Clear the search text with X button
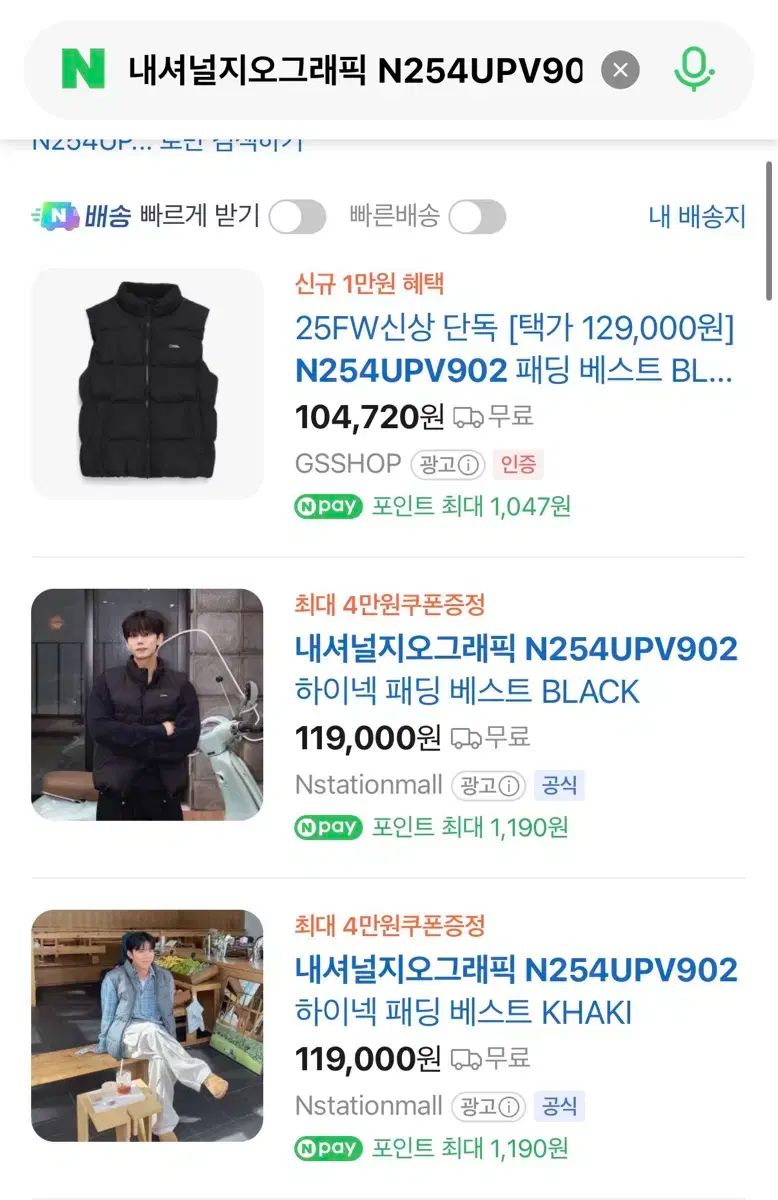778x1200 pixels. click(620, 70)
